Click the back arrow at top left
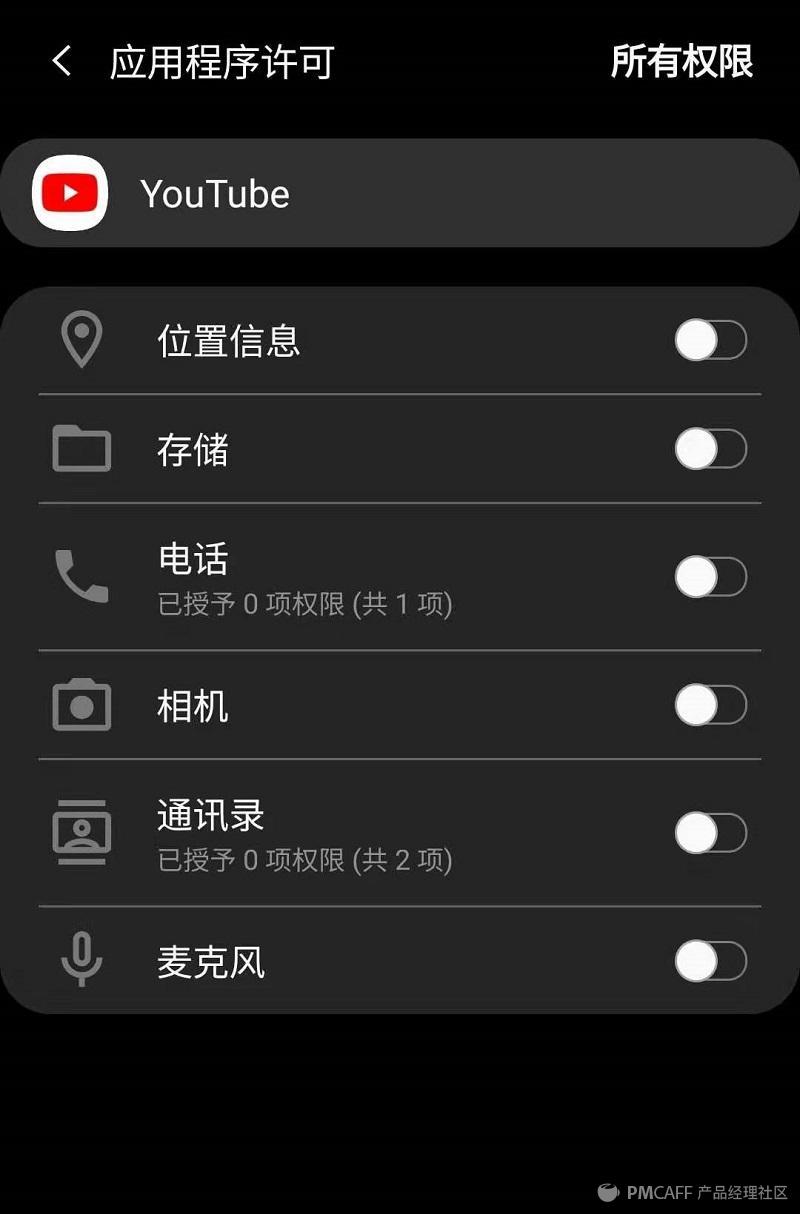This screenshot has width=800, height=1214. coord(60,62)
